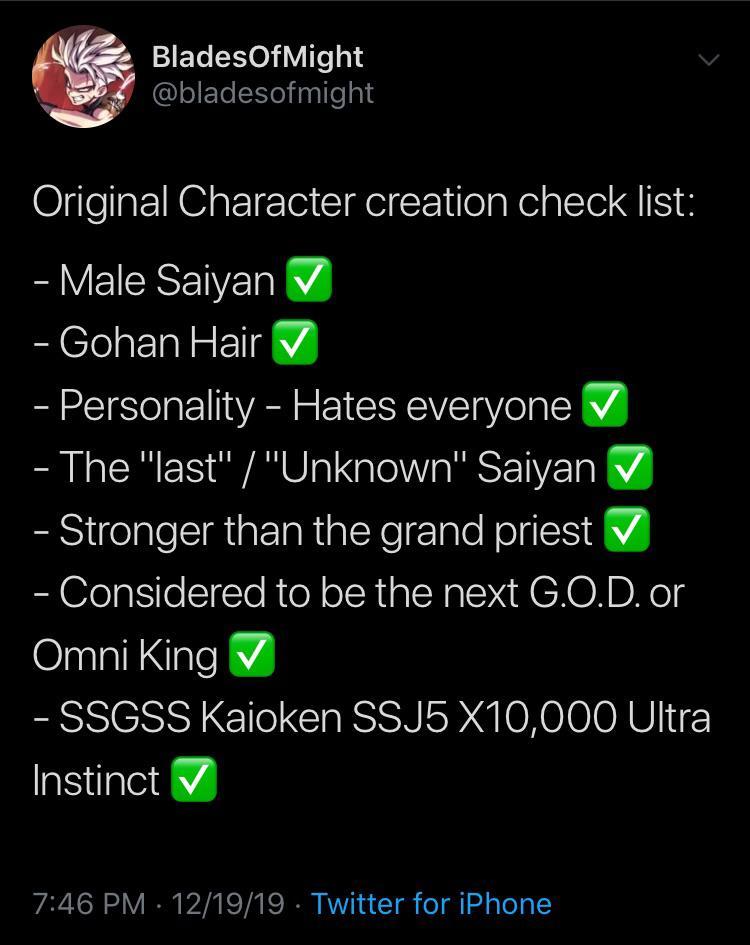This screenshot has width=750, height=945.
Task: Open BladesOfMight's profile picture
Action: click(x=84, y=75)
